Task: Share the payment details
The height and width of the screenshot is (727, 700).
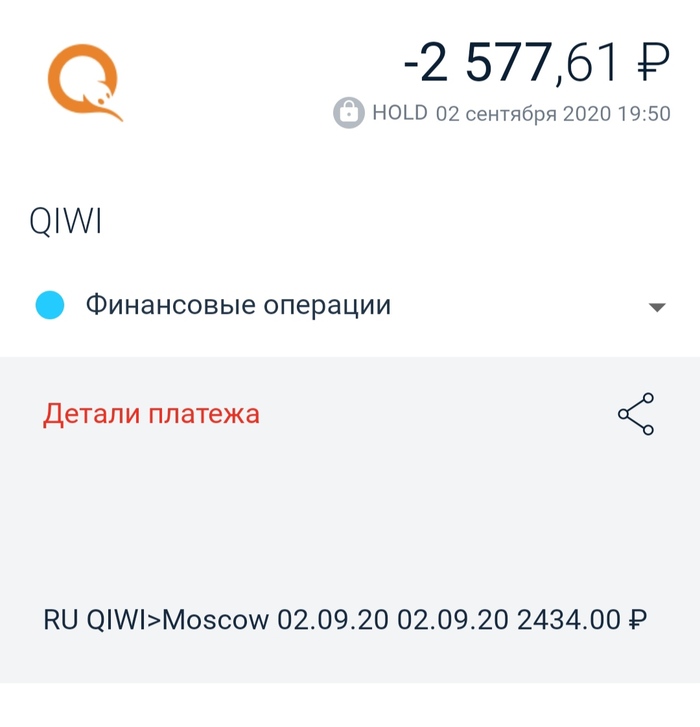Action: click(635, 414)
